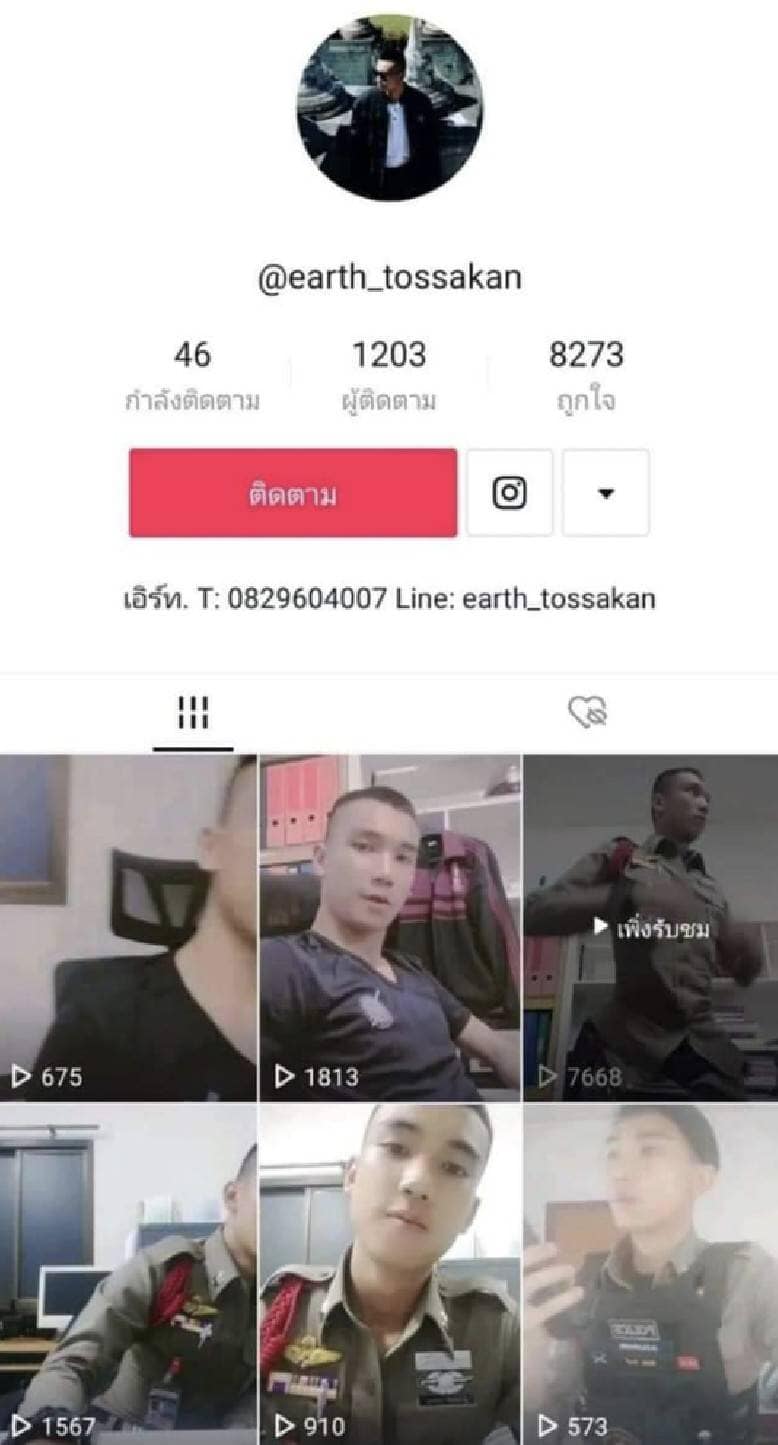This screenshot has width=778, height=1445.
Task: Open the video with 910 views
Action: tap(389, 1273)
